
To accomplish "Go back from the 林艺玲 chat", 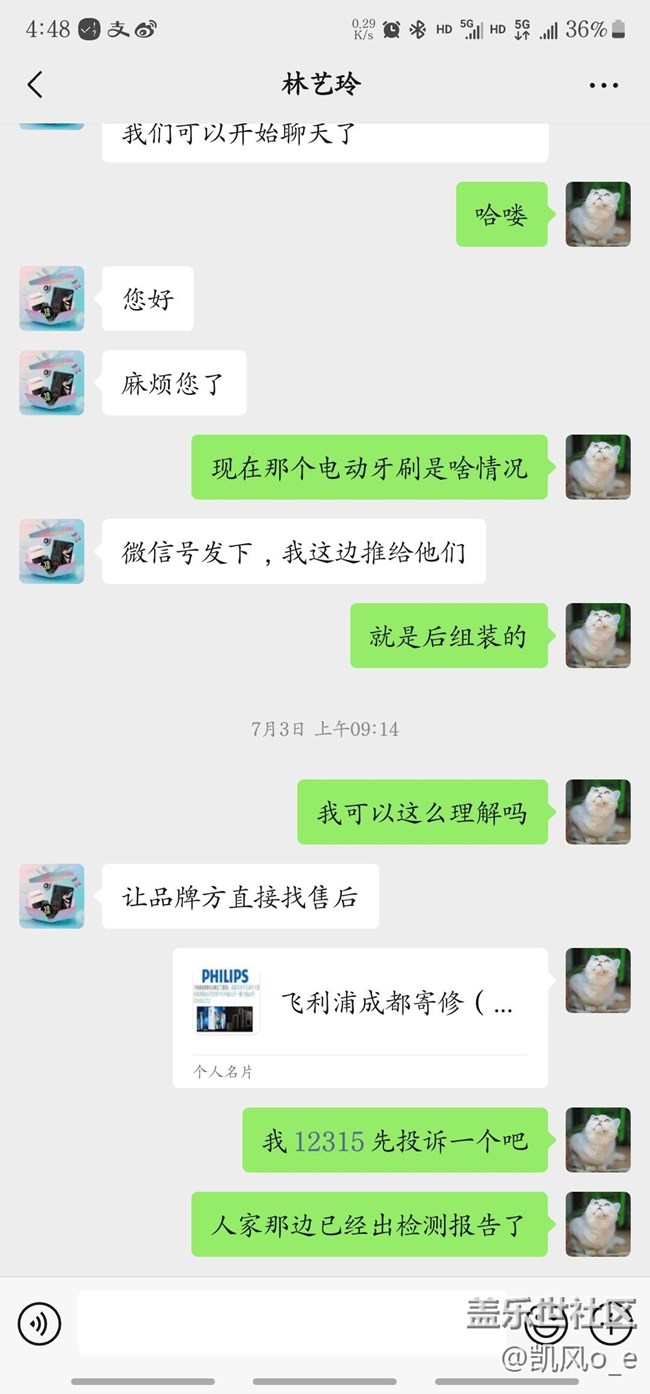I will [35, 85].
